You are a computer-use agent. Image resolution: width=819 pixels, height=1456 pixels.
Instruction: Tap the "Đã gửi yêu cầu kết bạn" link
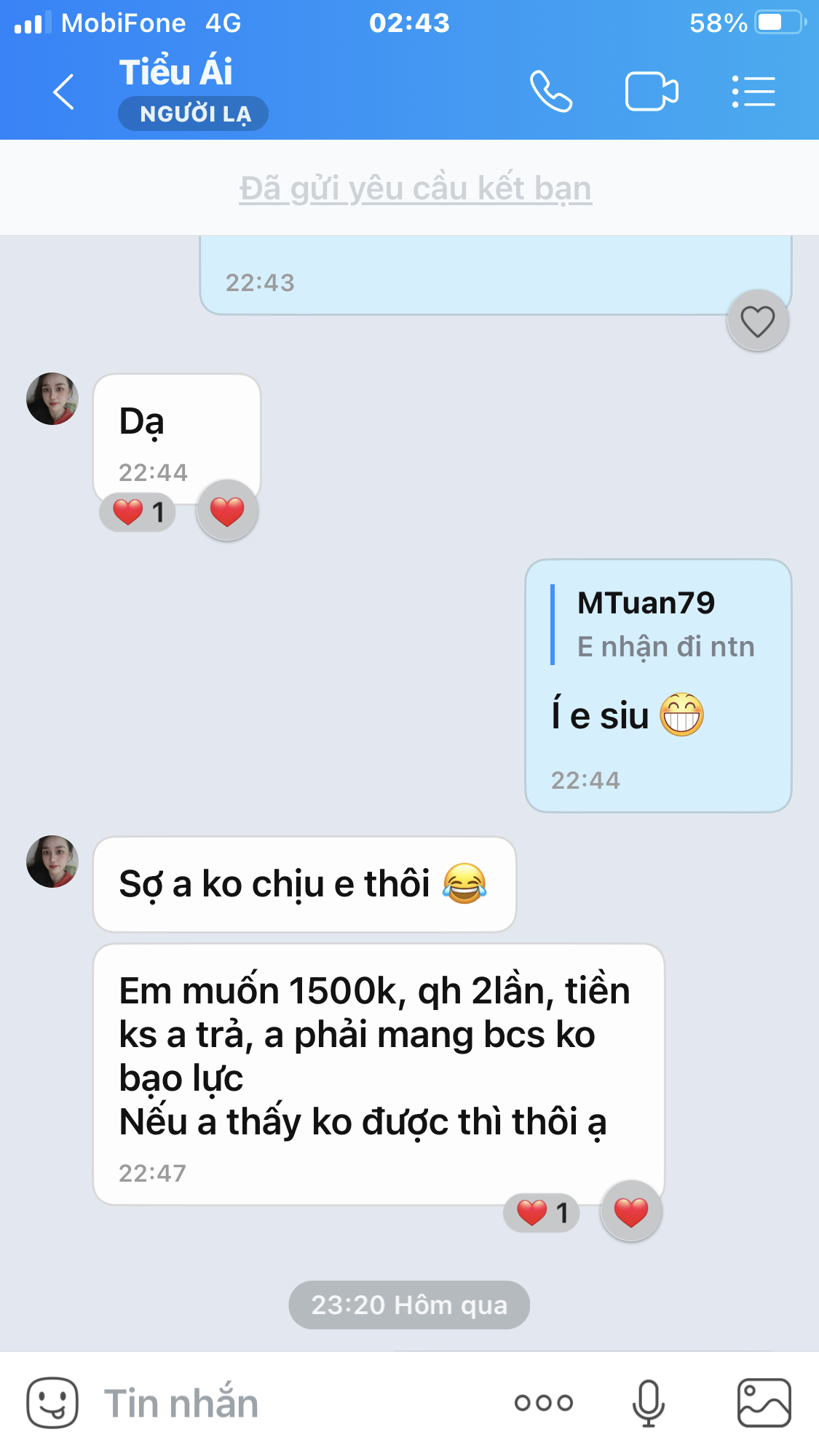[x=415, y=188]
